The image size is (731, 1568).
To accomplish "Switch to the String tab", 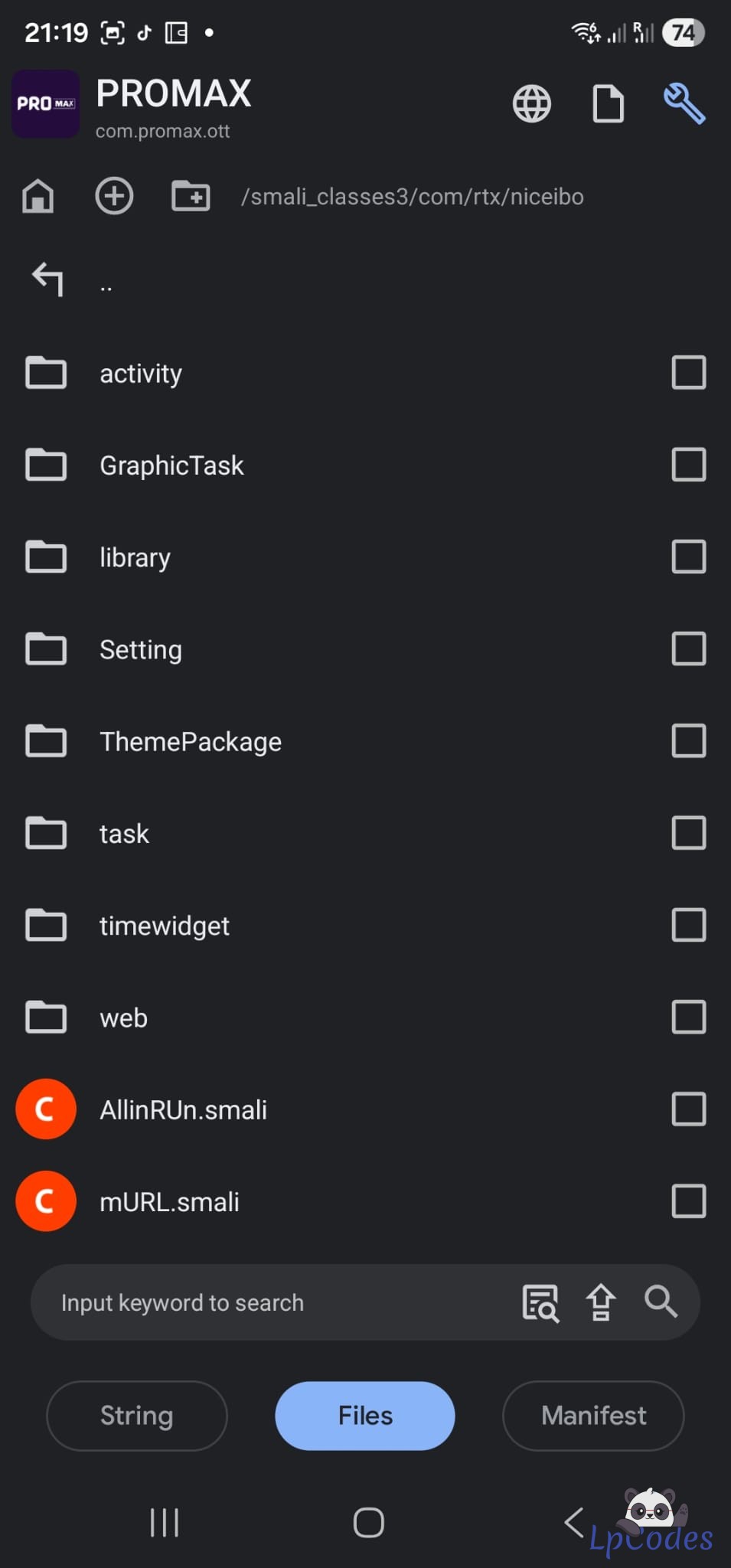I will (x=136, y=1416).
